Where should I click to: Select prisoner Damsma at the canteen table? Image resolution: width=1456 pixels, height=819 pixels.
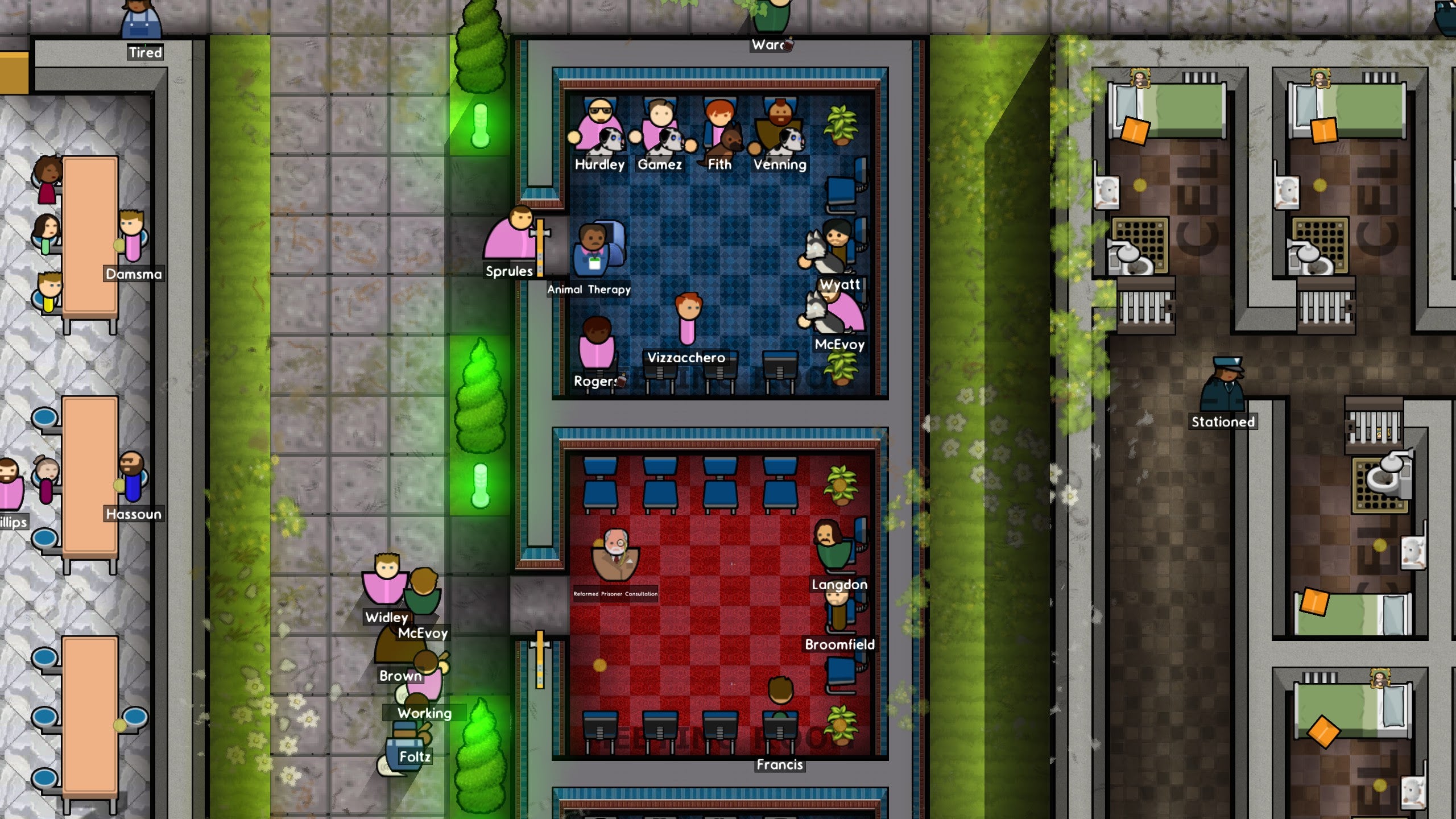click(x=132, y=236)
